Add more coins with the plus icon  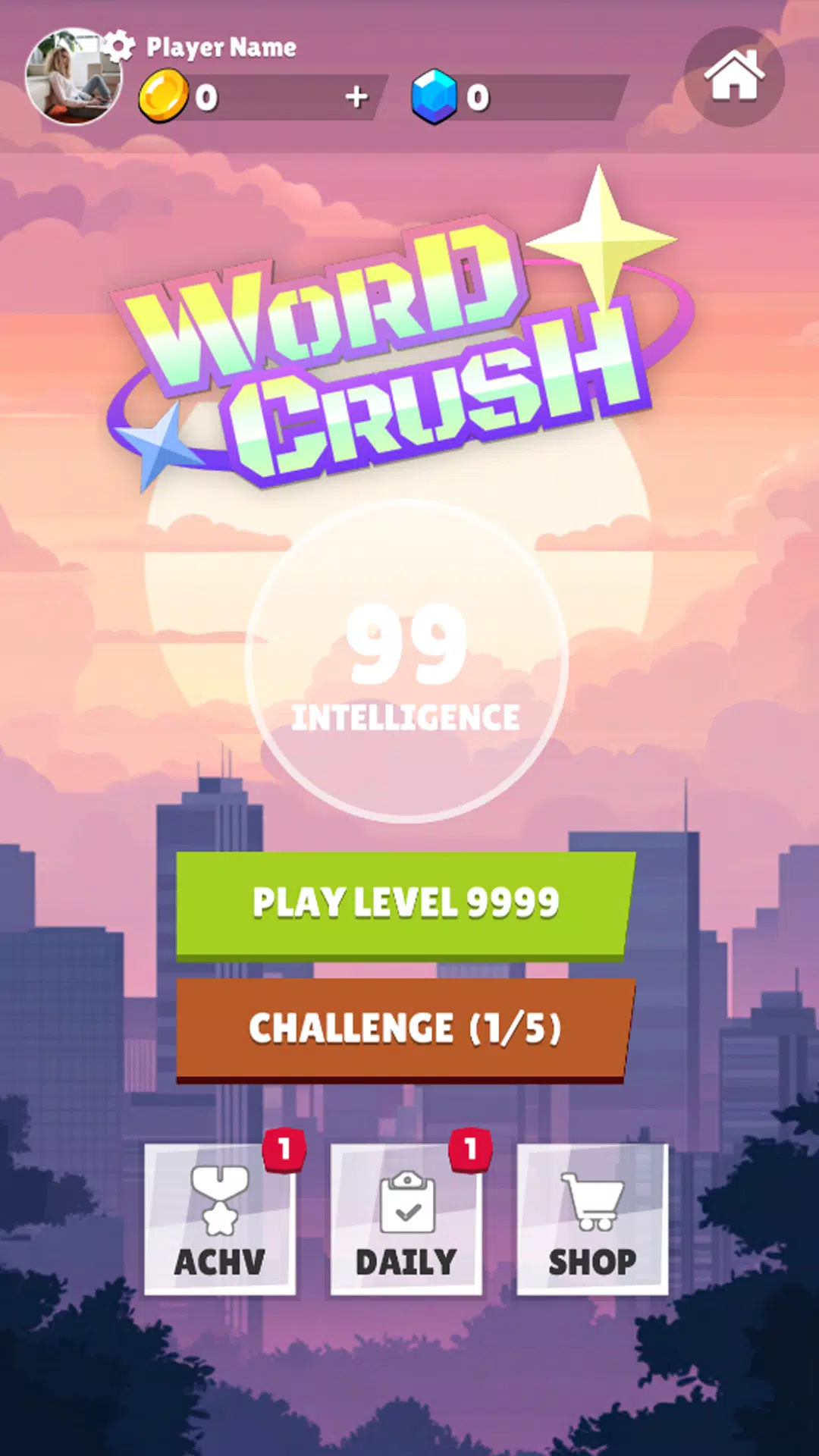[x=356, y=97]
